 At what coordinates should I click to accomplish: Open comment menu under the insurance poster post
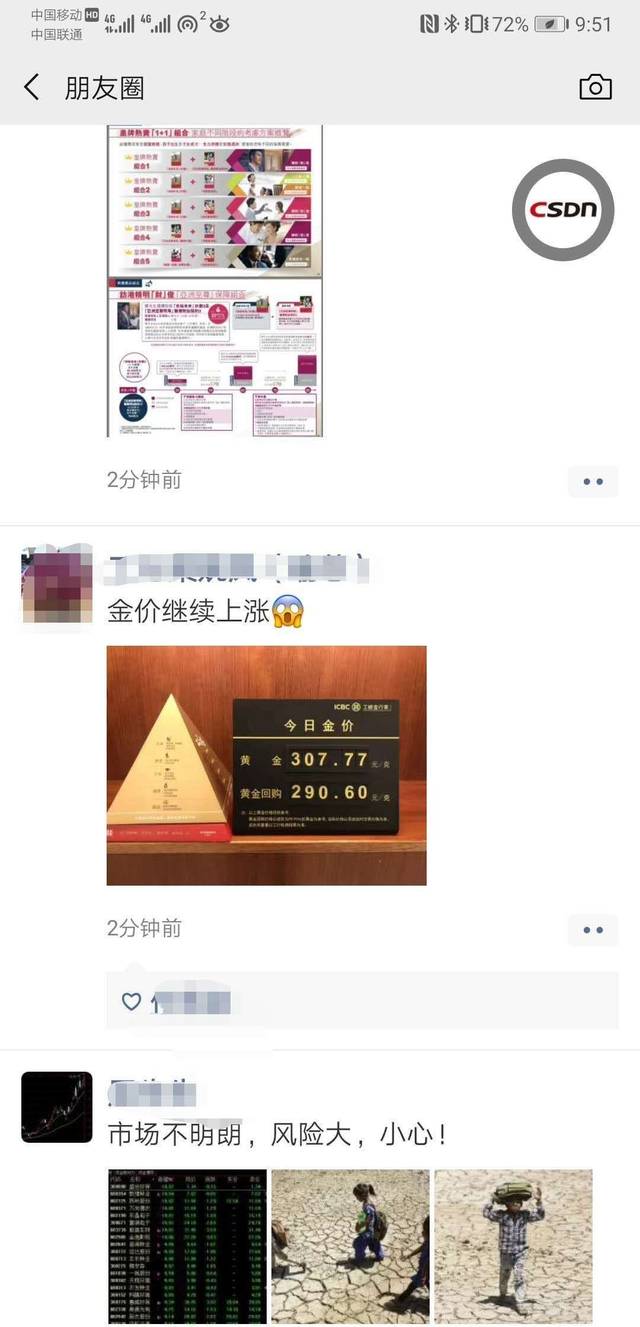click(x=593, y=481)
